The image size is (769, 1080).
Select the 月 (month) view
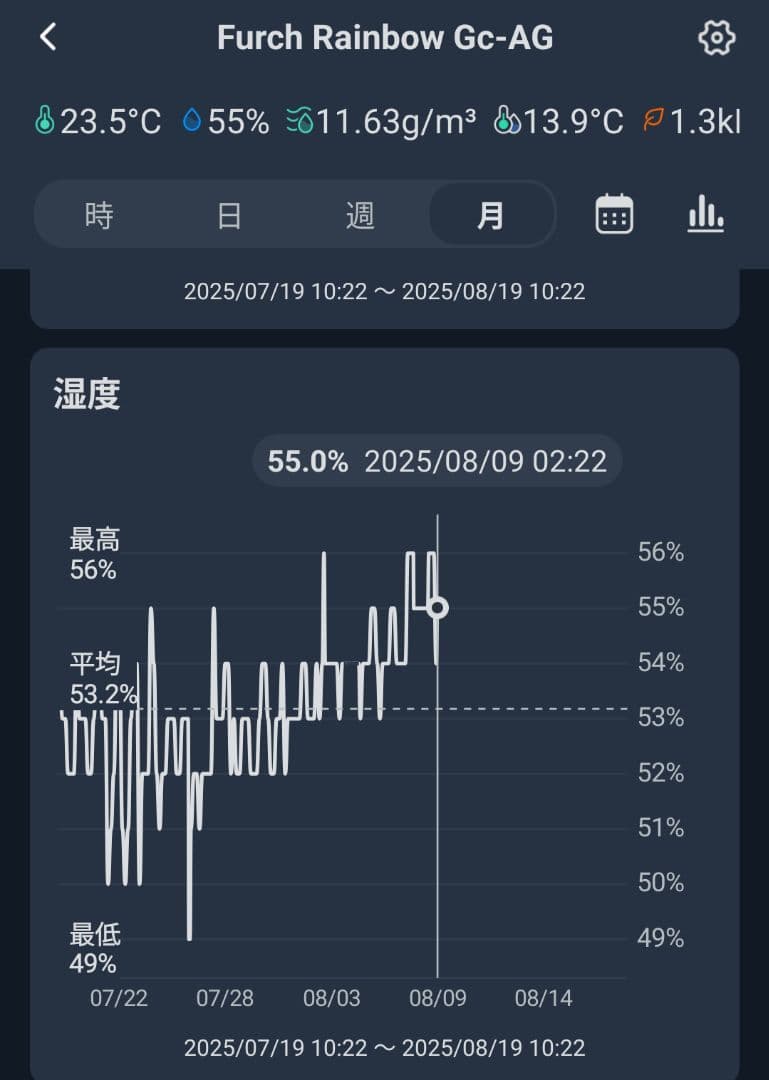[x=491, y=215]
